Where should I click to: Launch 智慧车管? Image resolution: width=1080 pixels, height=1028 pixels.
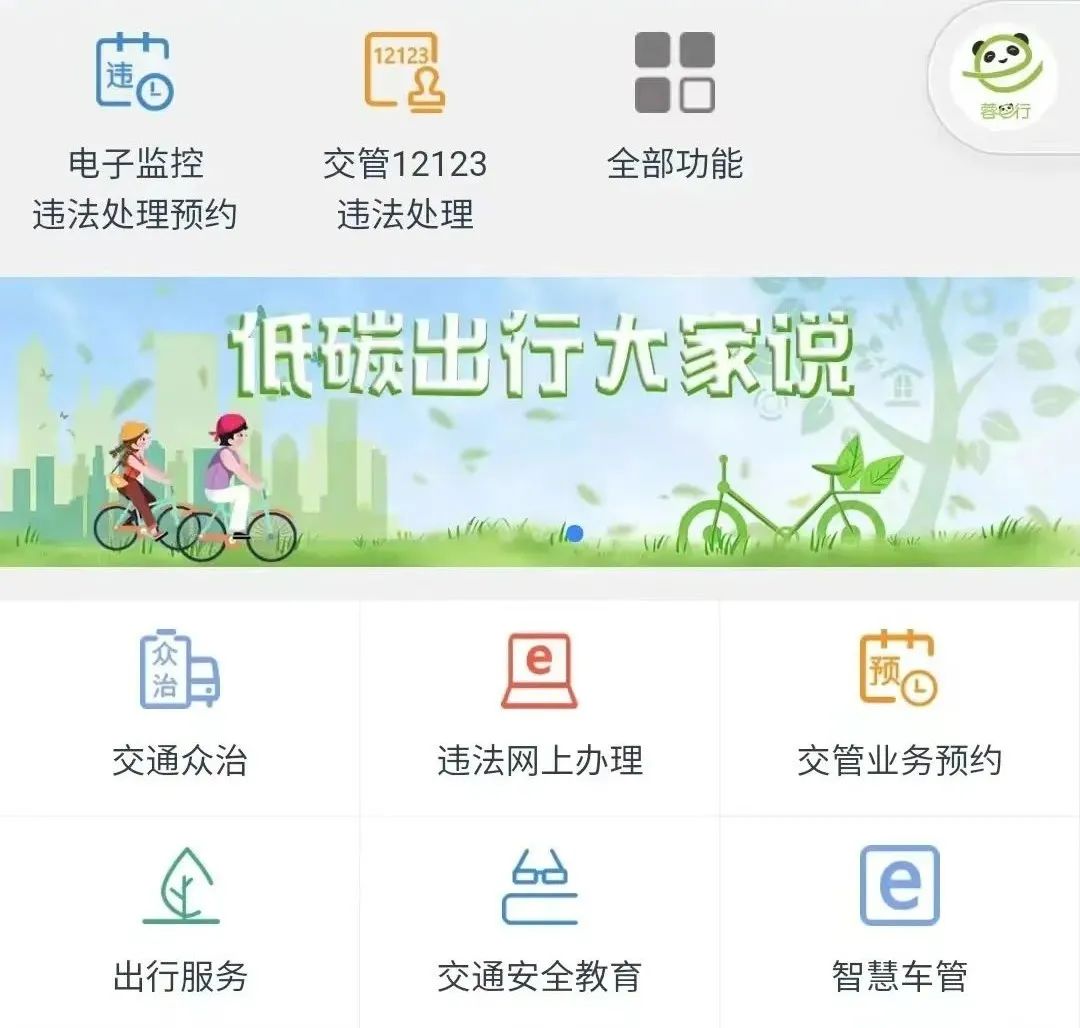(x=899, y=920)
